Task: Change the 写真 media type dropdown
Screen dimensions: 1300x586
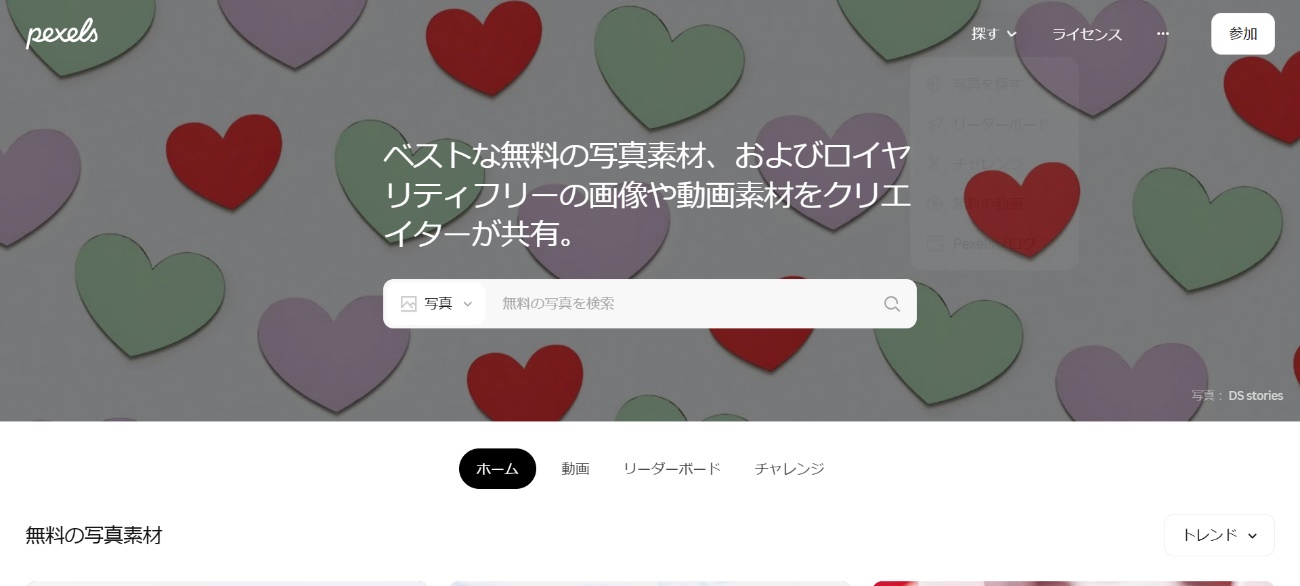Action: coord(436,304)
